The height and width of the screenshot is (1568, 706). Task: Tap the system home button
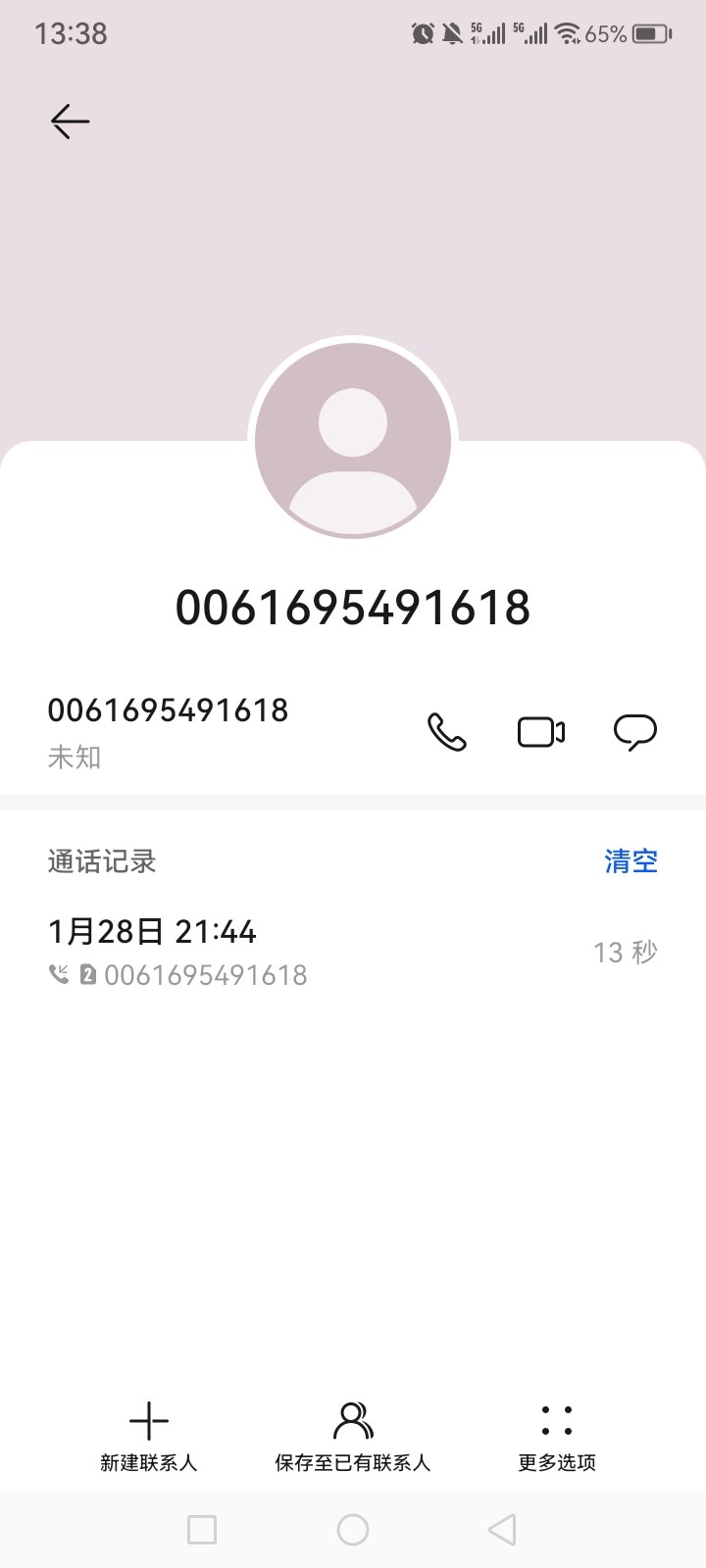pos(353,1530)
